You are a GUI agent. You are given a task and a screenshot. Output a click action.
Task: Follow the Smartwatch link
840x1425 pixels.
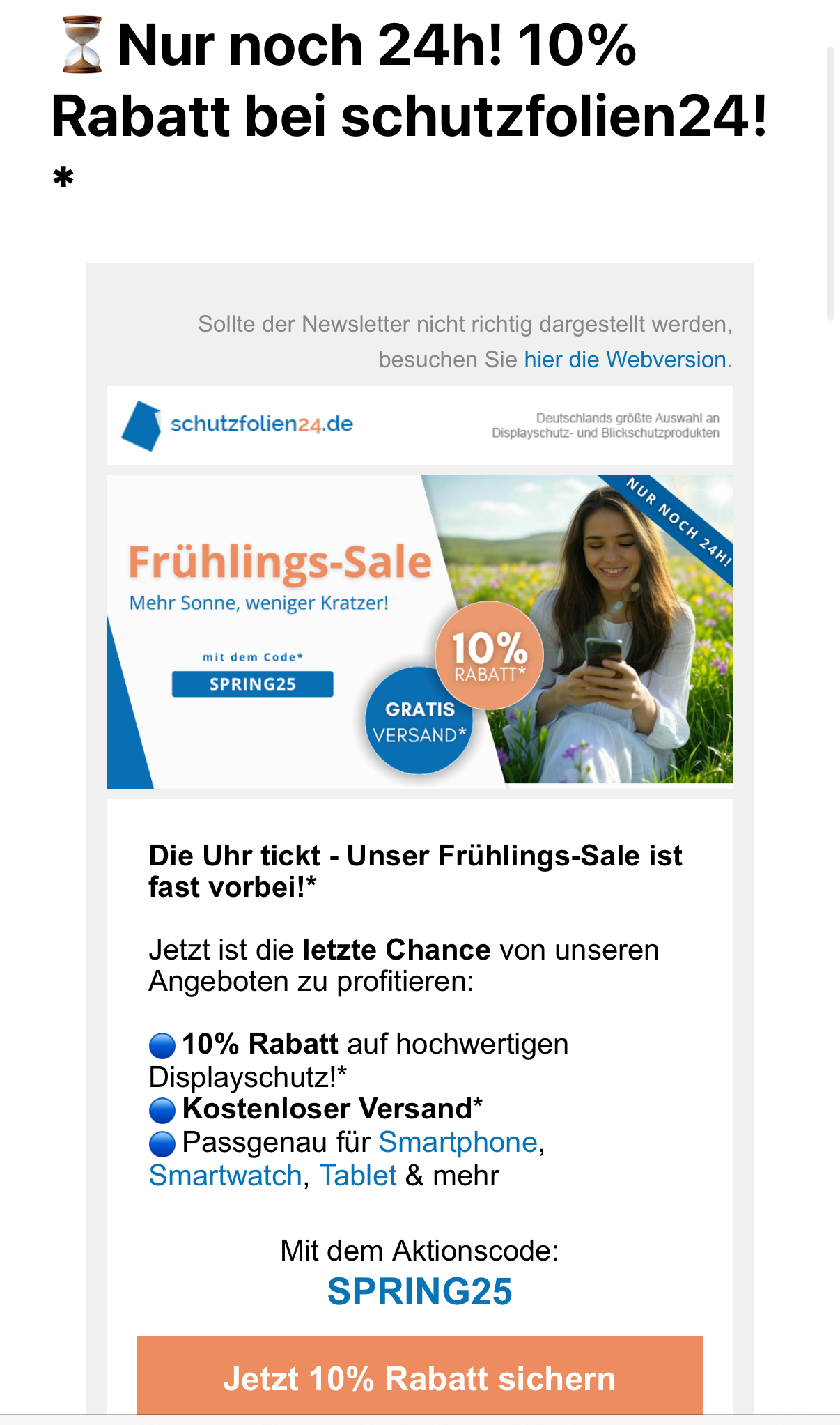[225, 1176]
